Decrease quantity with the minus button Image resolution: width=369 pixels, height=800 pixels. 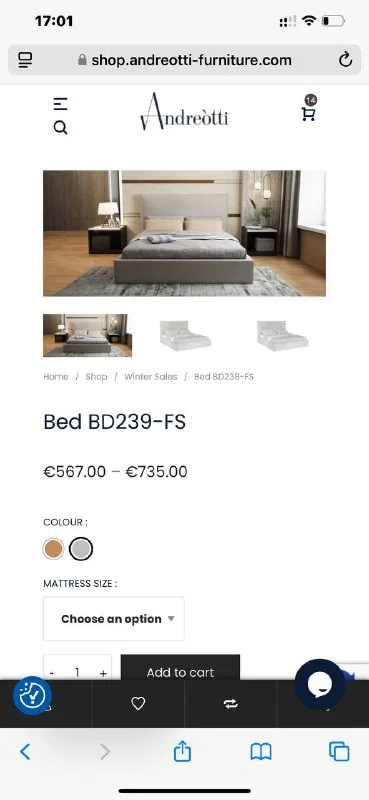53,673
